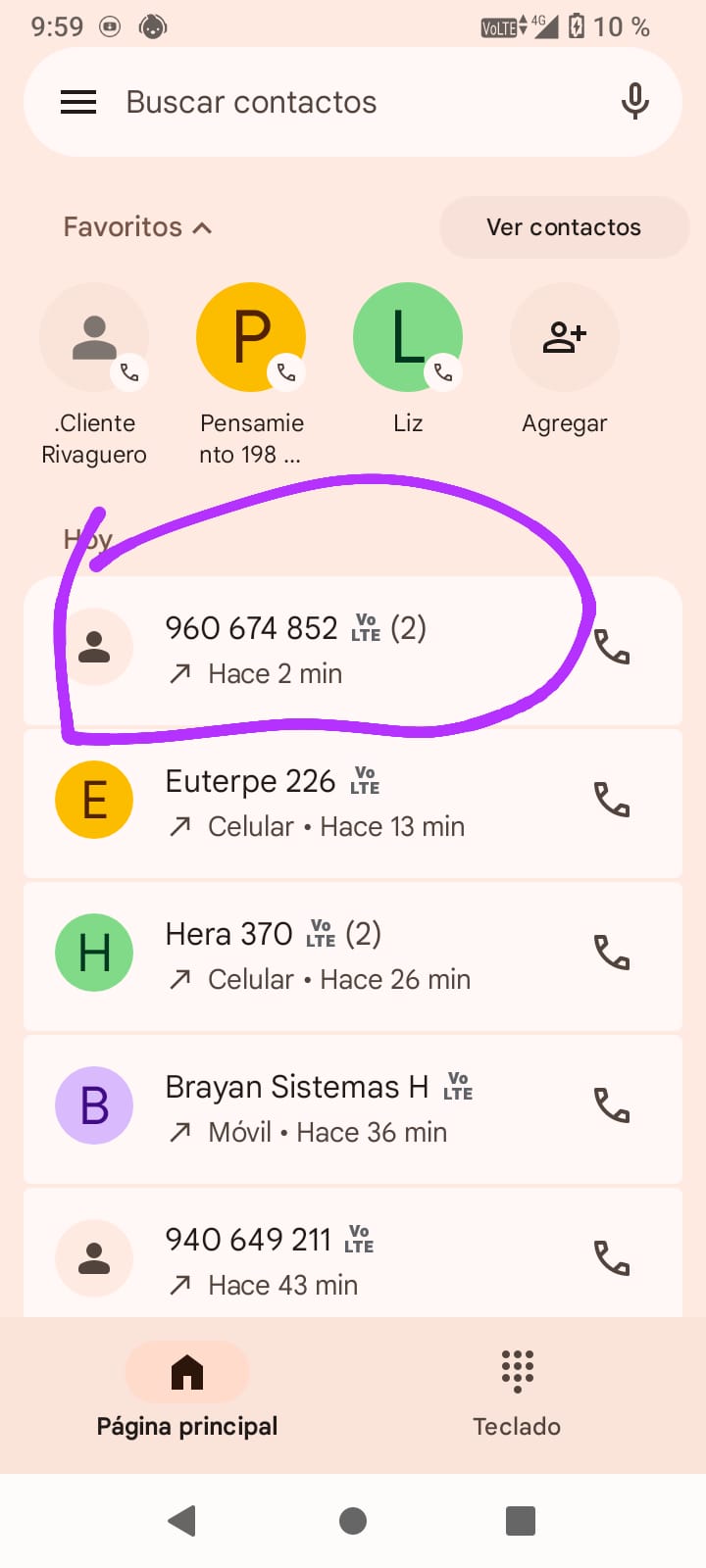The image size is (706, 1568).
Task: Open the hamburger drawer menu
Action: coord(78,102)
